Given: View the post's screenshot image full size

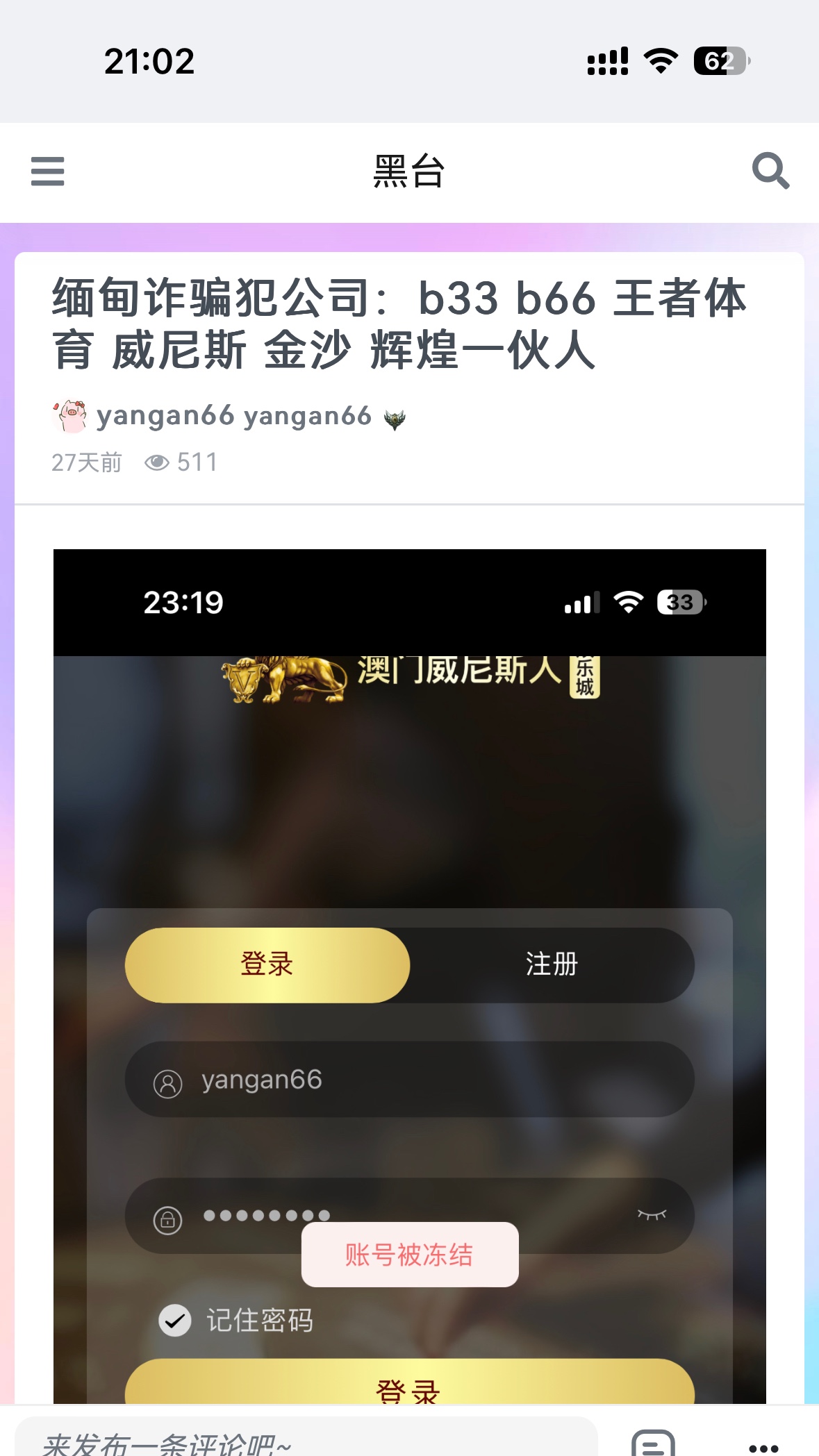Looking at the screenshot, I should (409, 972).
